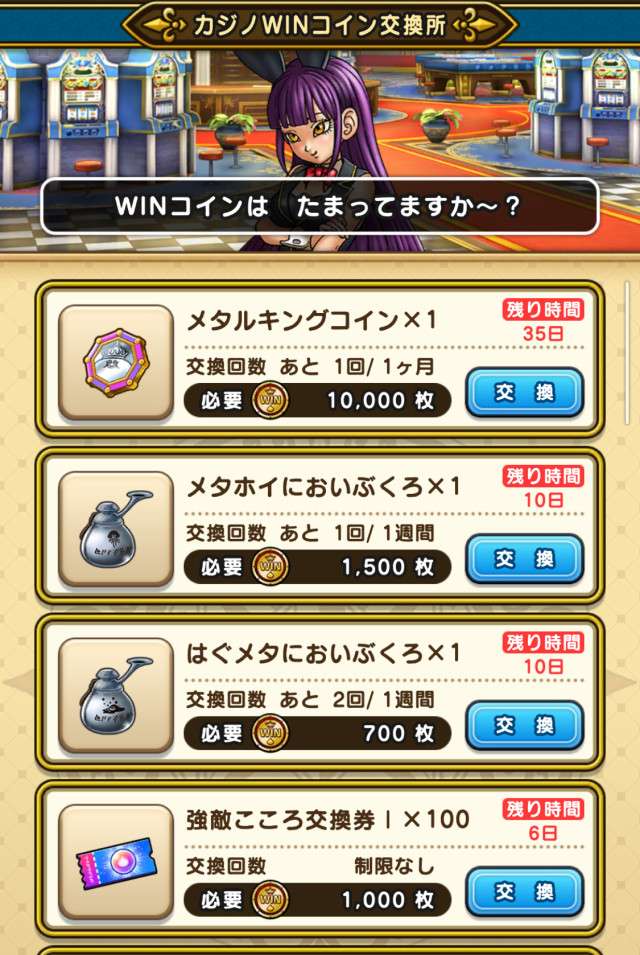
Task: Check the 強敵こころ交換券 ticket icon
Action: 115,860
